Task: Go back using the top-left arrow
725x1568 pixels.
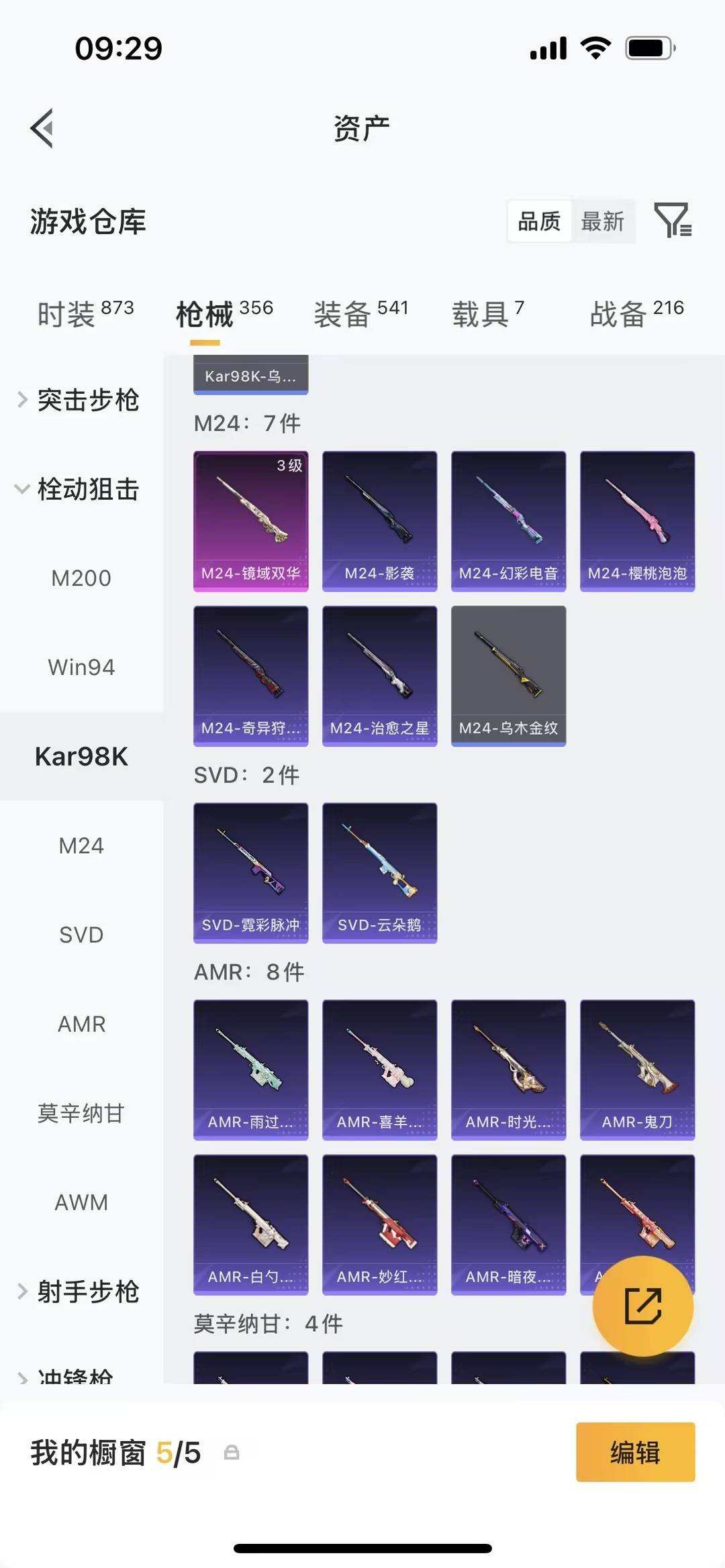Action: (x=42, y=128)
